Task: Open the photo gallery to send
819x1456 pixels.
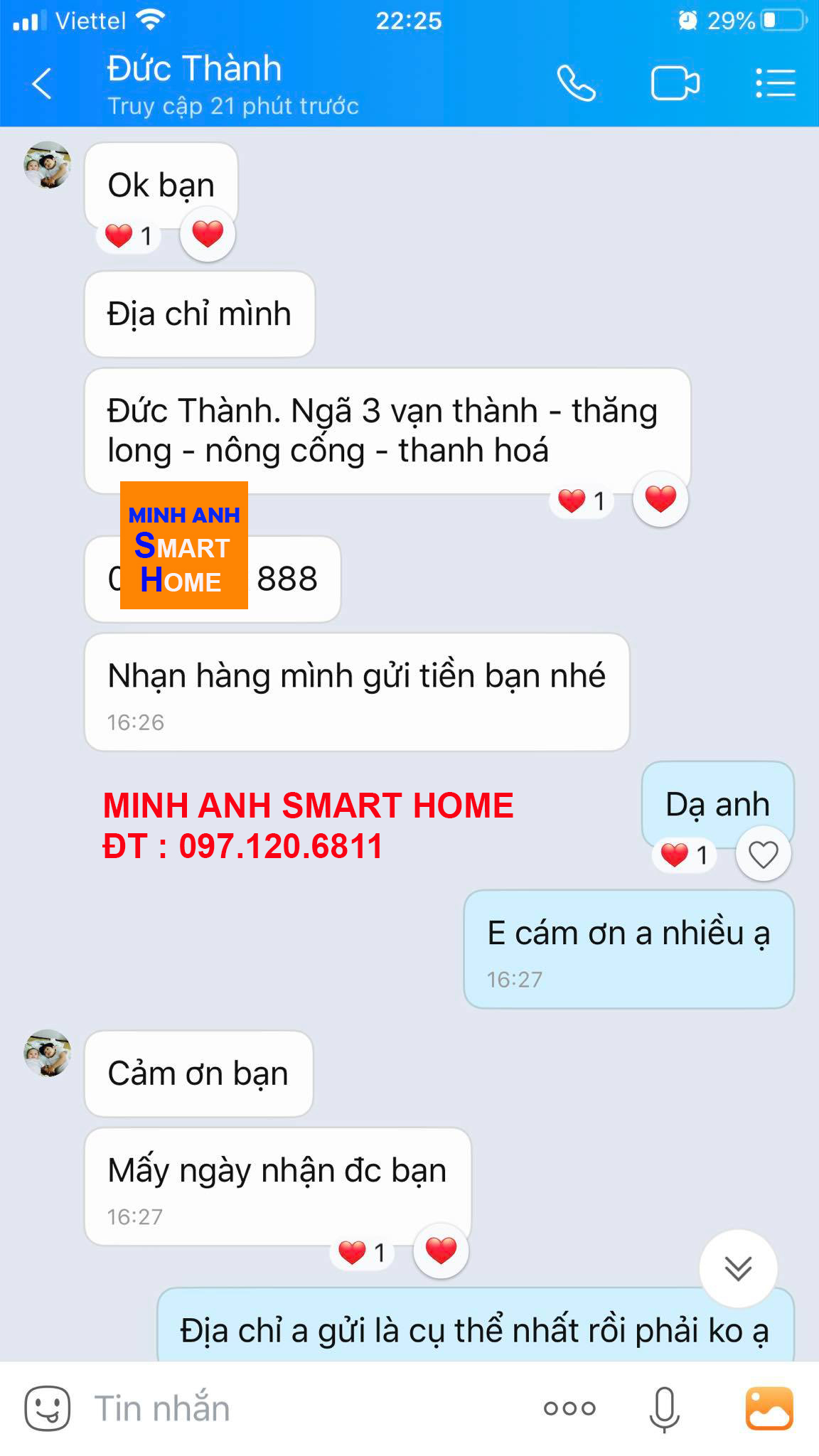Action: click(769, 1408)
